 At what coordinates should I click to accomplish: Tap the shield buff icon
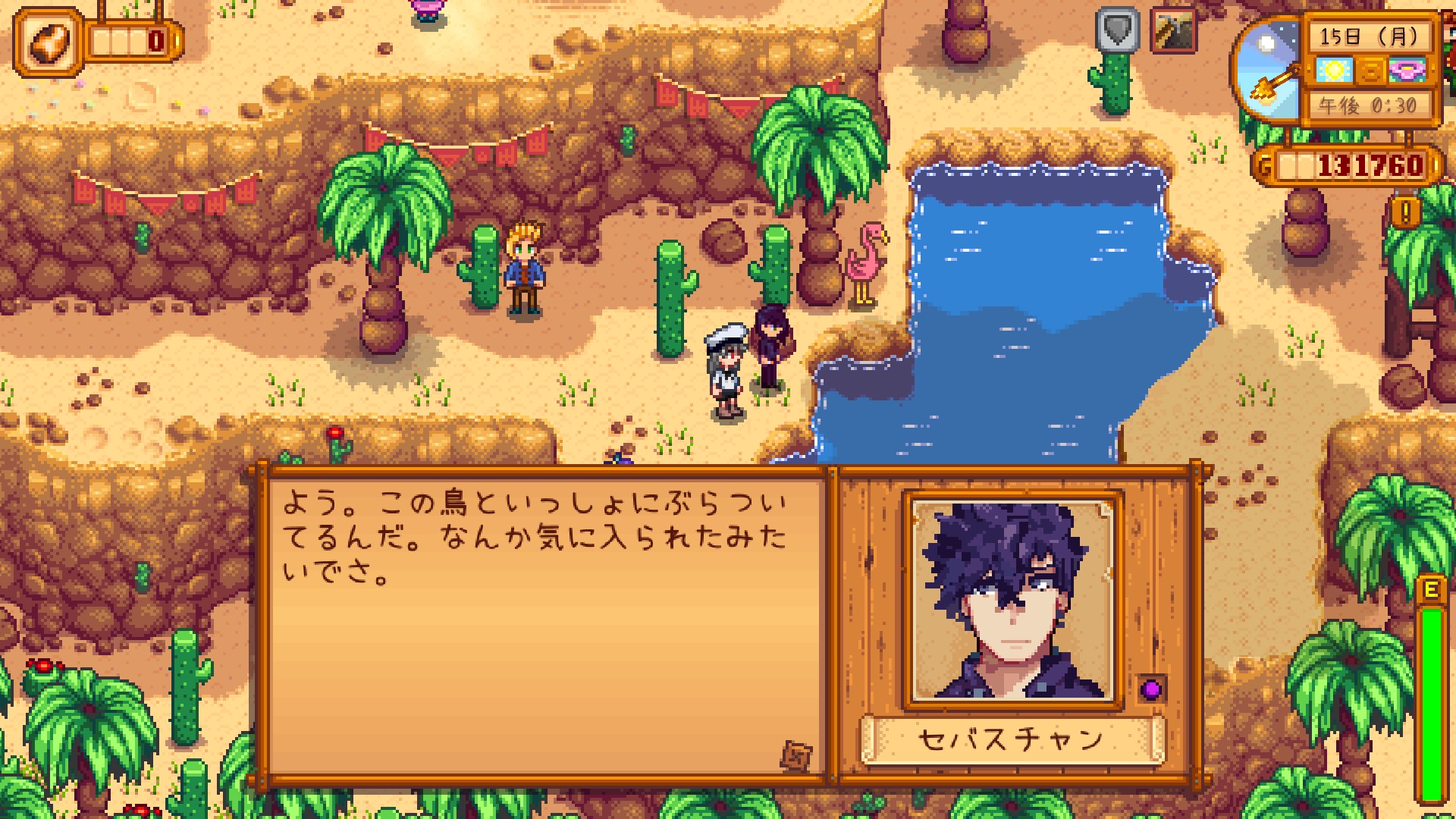point(1118,30)
